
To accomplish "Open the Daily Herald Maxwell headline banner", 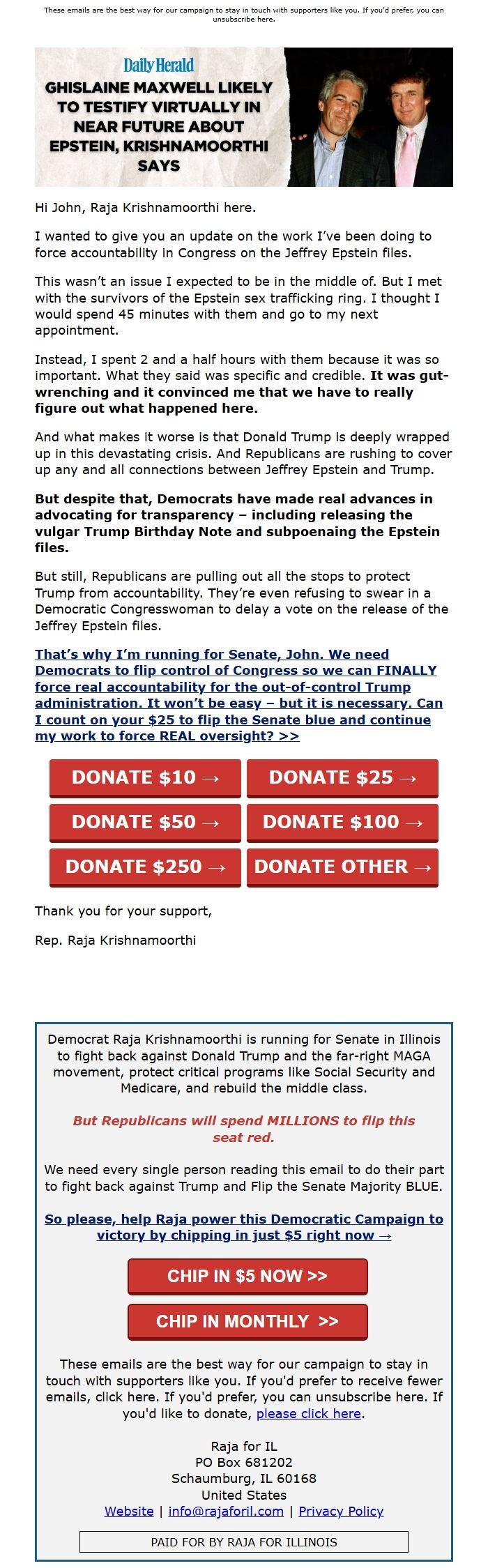I will coord(244,117).
